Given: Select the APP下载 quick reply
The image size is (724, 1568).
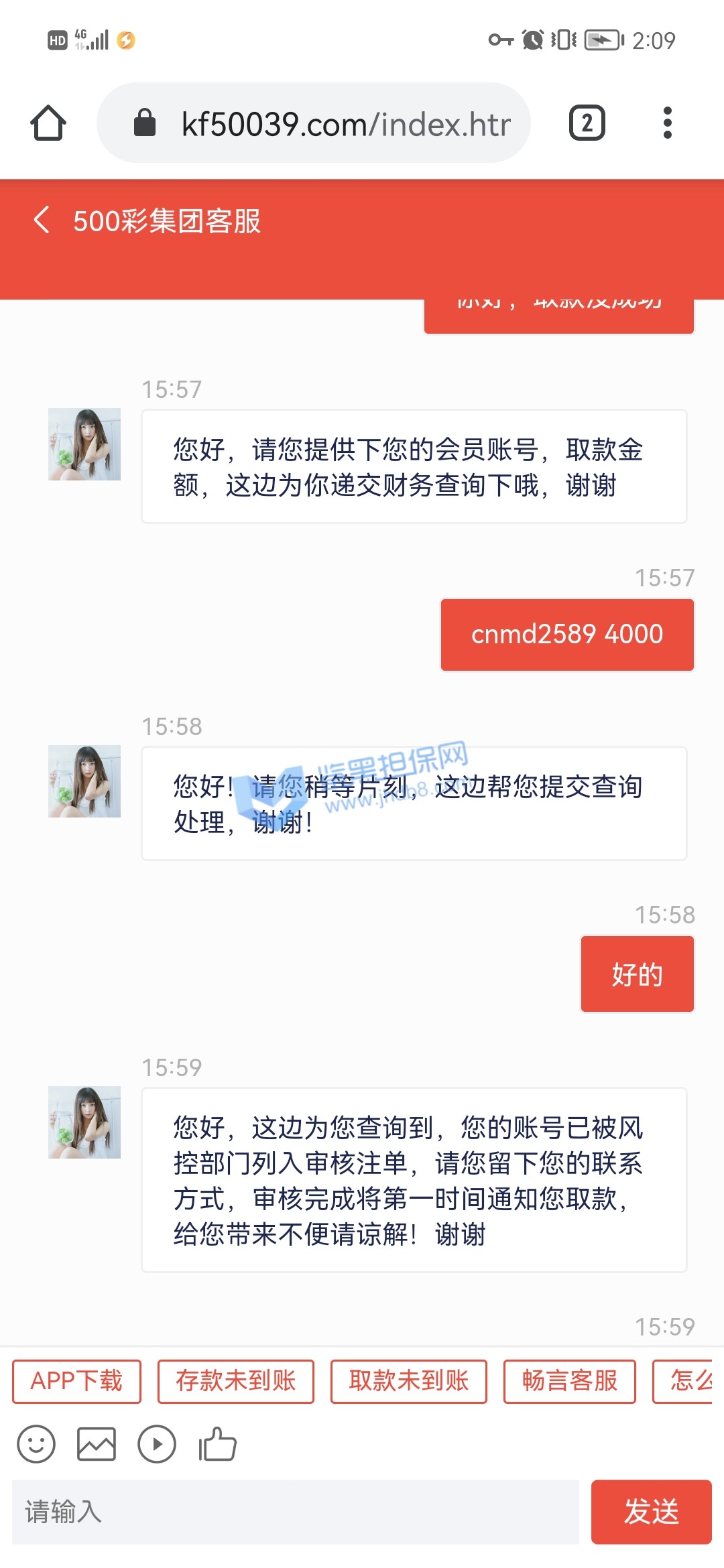Looking at the screenshot, I should (76, 1381).
